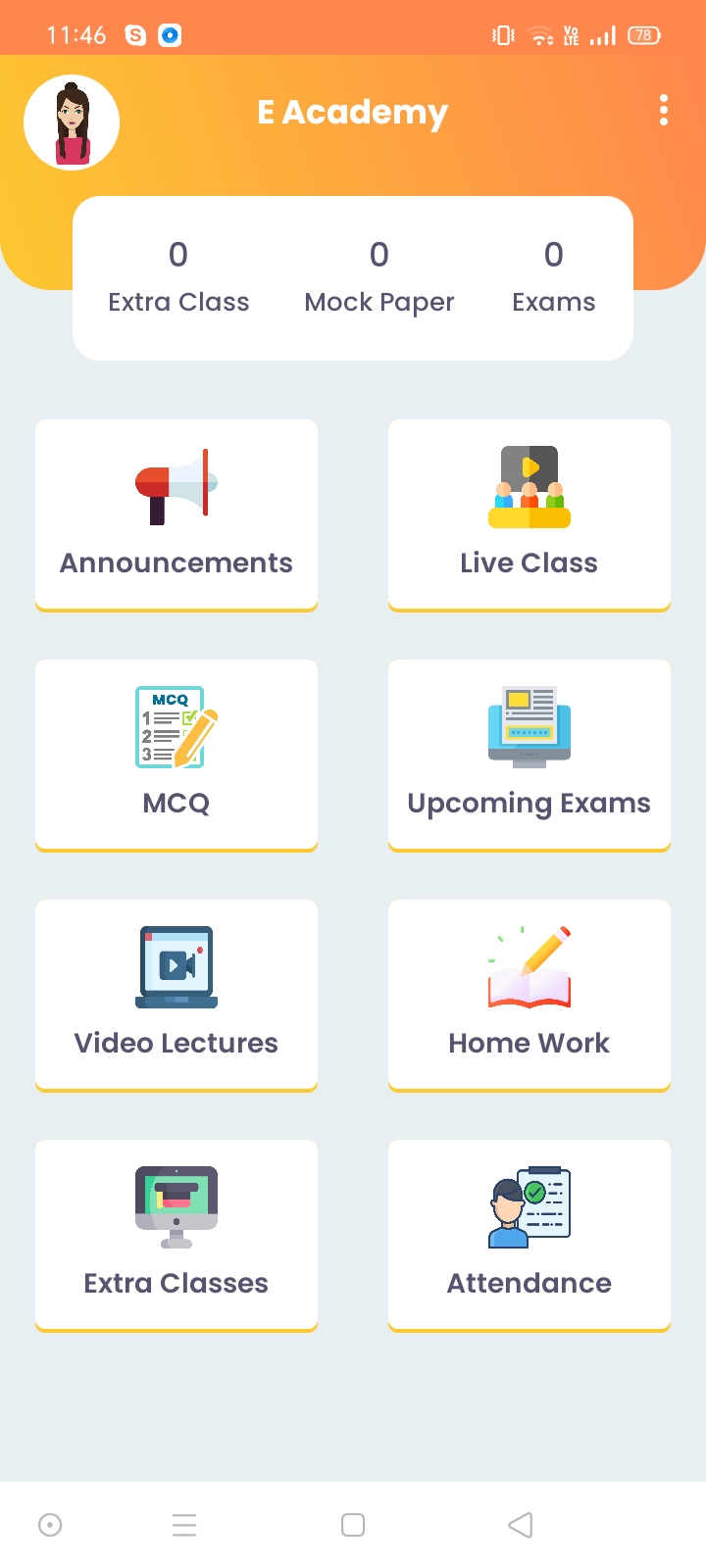Open the Announcements card
706x1568 pixels.
176,514
